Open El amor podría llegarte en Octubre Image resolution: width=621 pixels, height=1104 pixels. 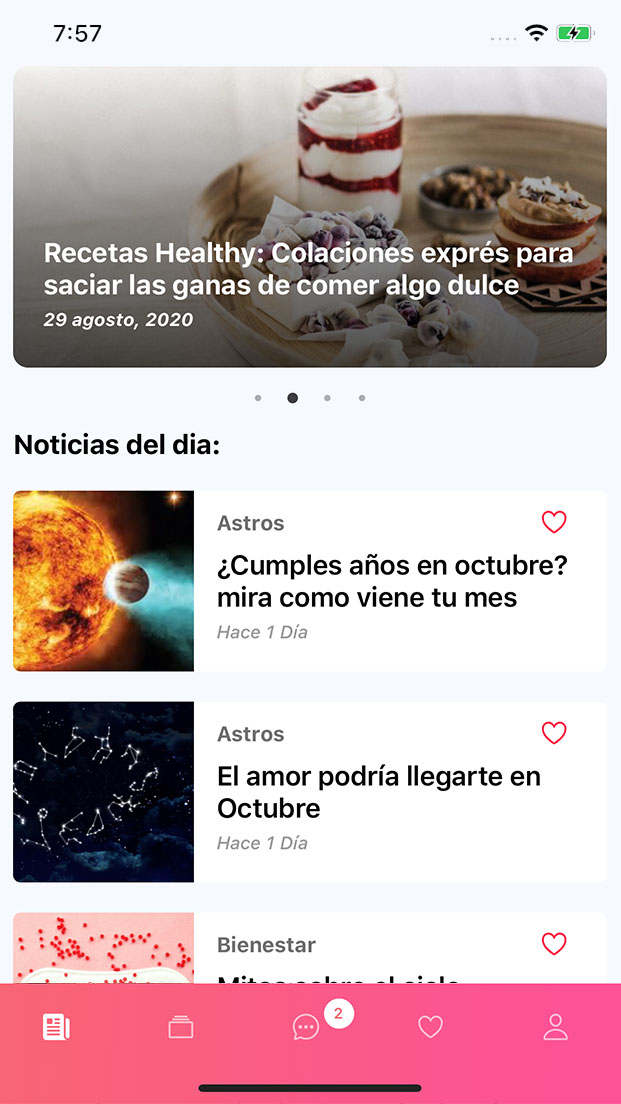point(392,792)
